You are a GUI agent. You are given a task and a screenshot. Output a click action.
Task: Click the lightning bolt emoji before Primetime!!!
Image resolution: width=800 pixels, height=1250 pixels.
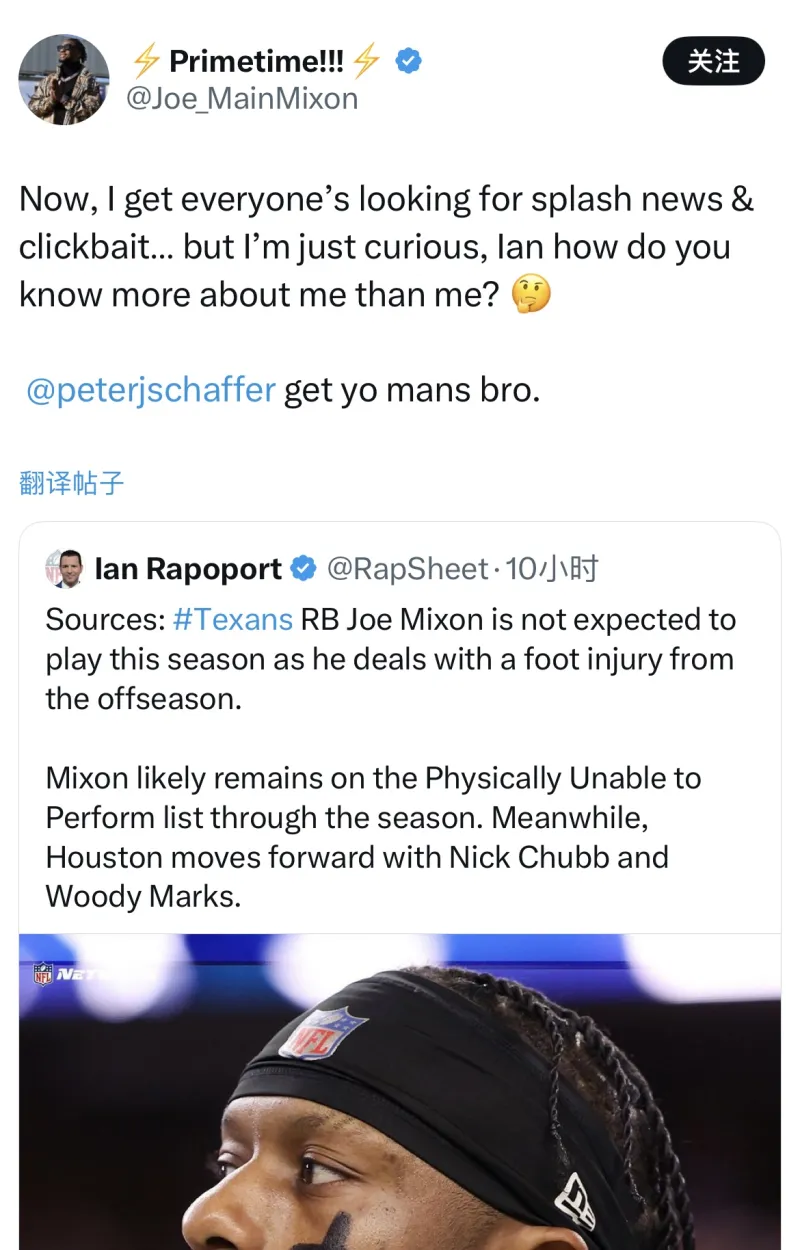tap(148, 61)
